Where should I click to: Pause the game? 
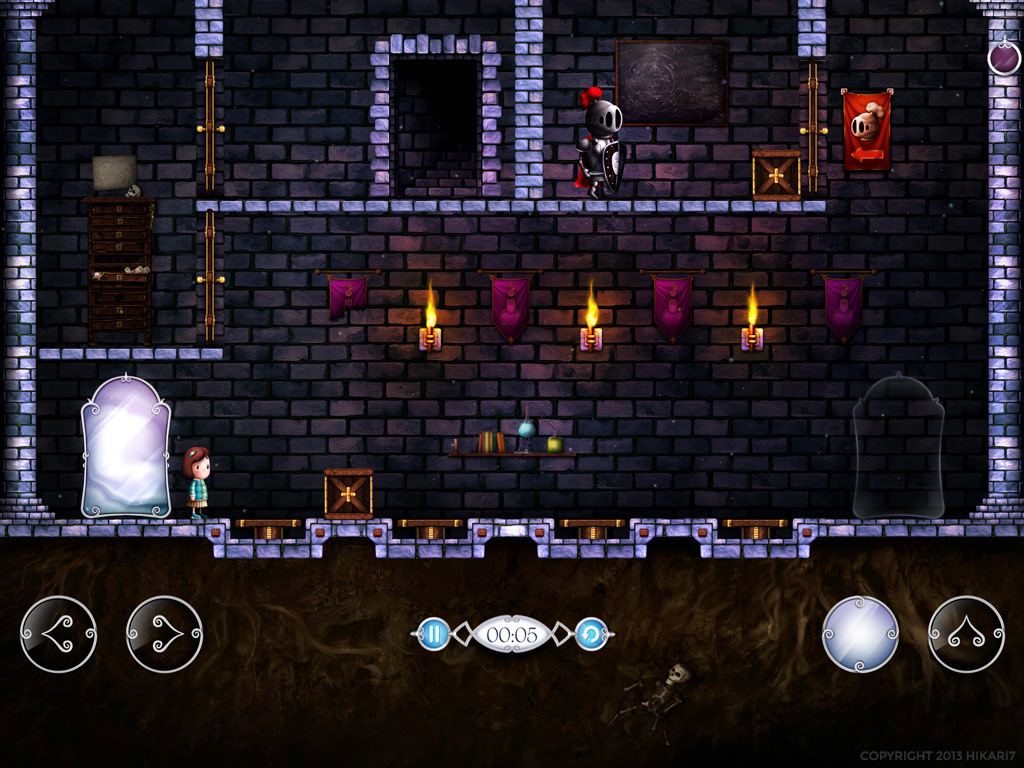click(x=433, y=633)
